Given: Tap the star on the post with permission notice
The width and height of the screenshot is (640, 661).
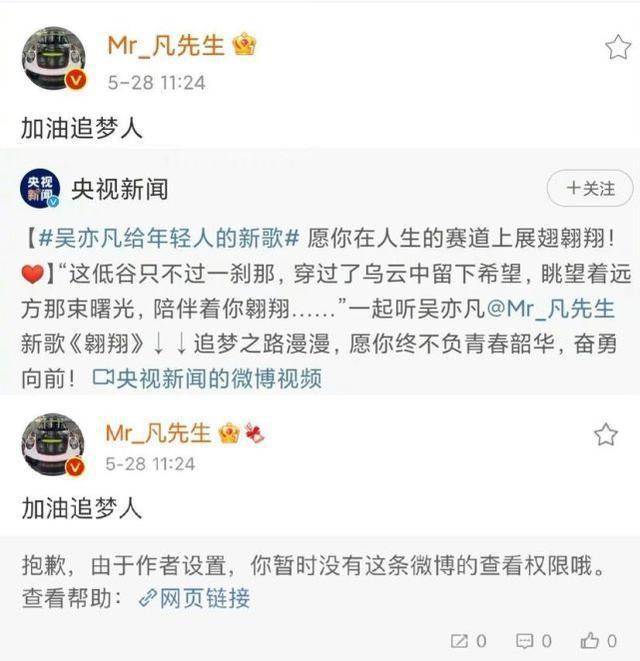Looking at the screenshot, I should (x=606, y=434).
